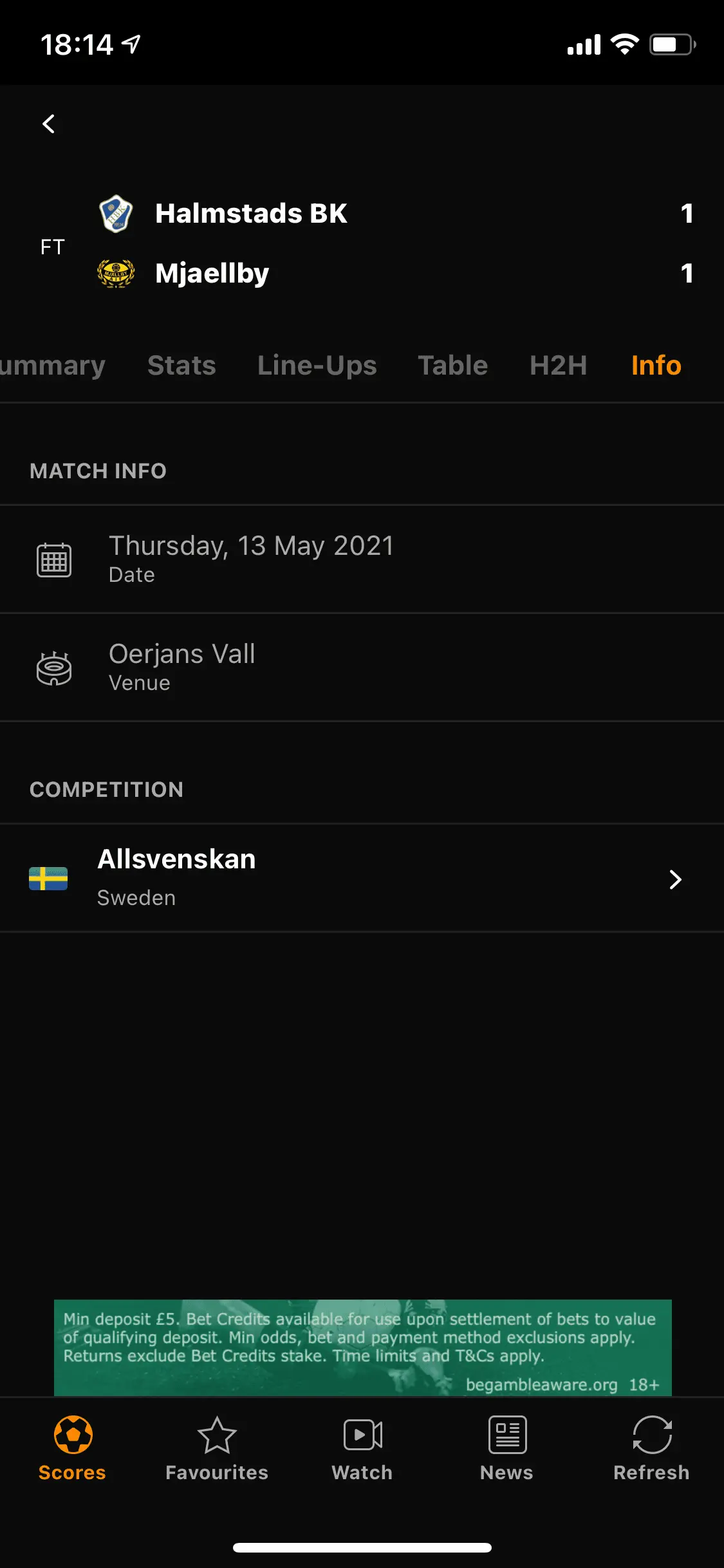Select the Info tab

point(656,366)
